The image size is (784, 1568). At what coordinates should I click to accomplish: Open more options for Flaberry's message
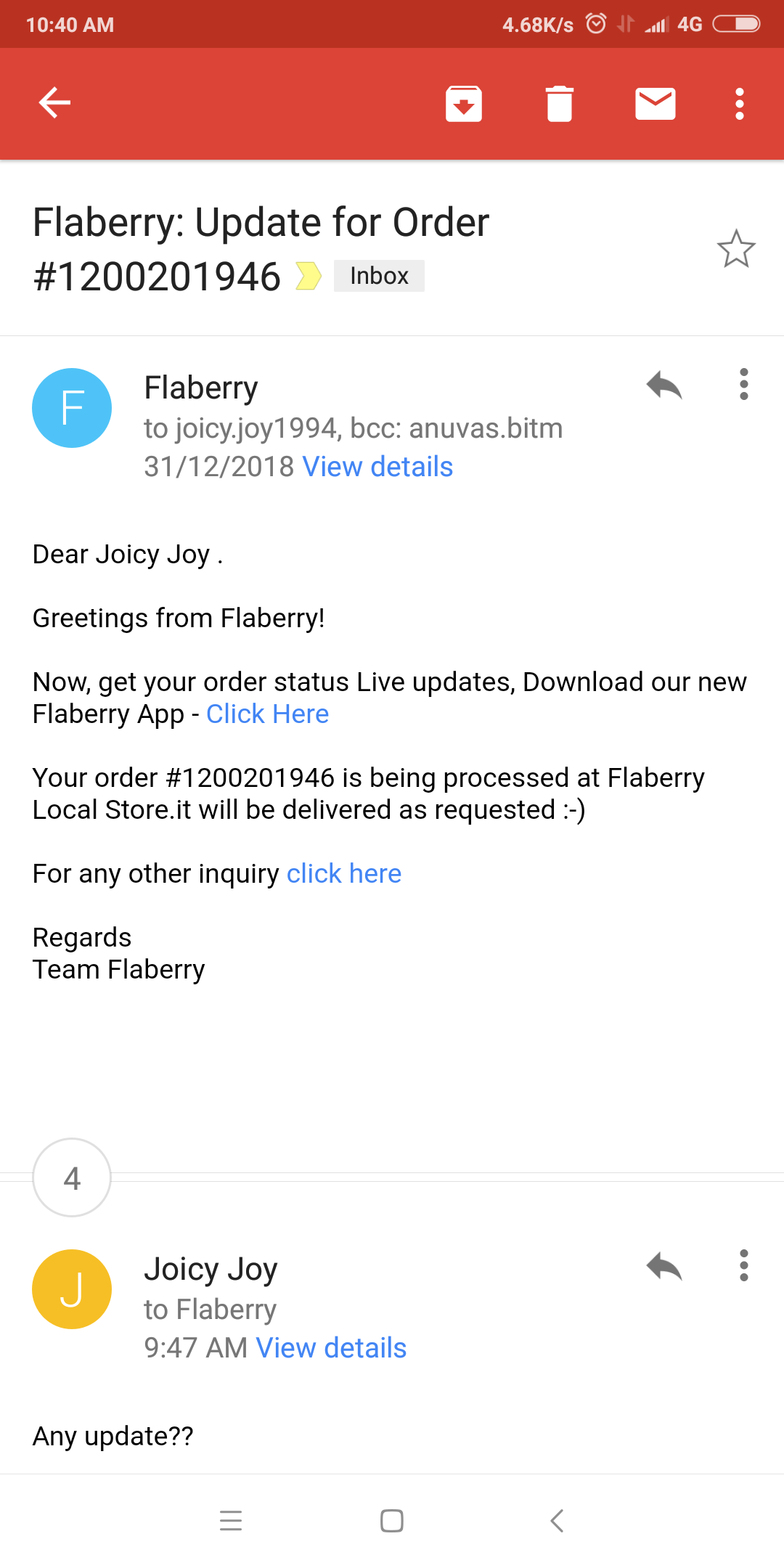743,385
